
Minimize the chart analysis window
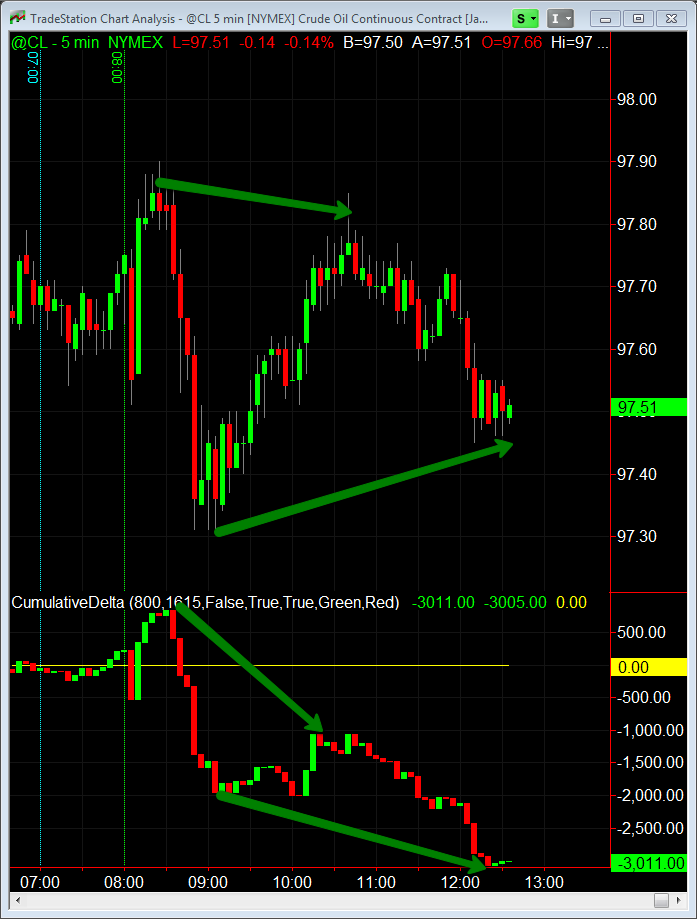pos(606,19)
